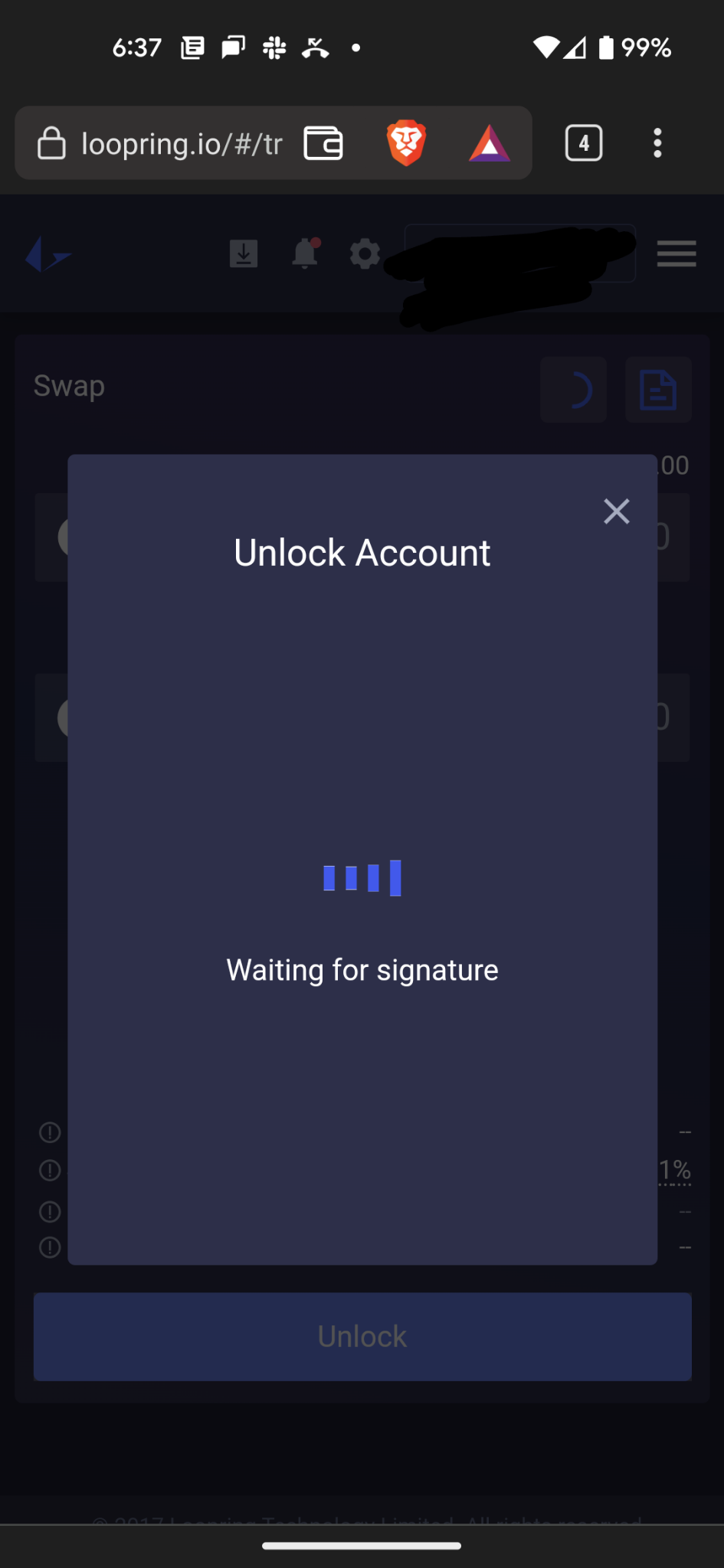
Task: Click the wallet icon in the address bar
Action: pyautogui.click(x=323, y=143)
